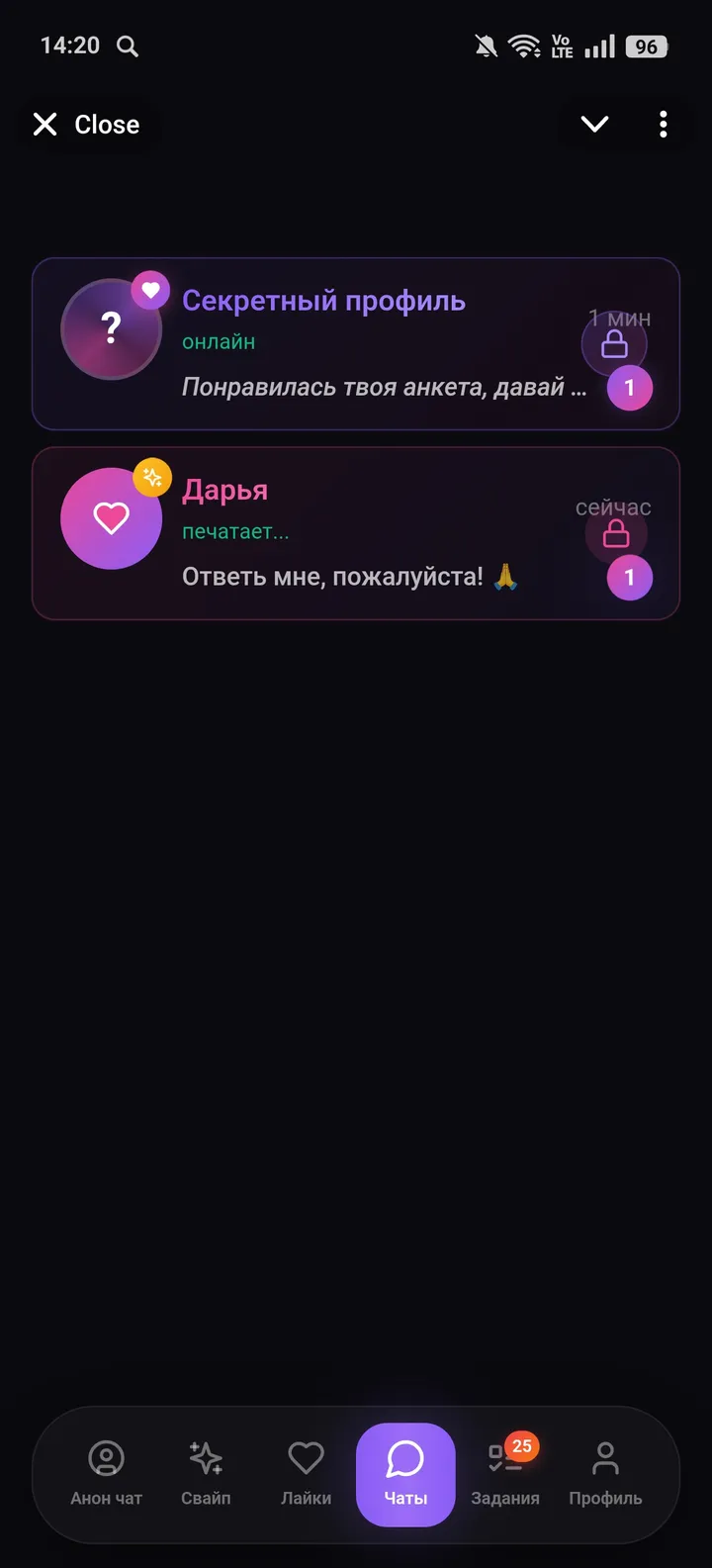Tap the Чаты speech bubble icon
The image size is (712, 1568).
(404, 1457)
